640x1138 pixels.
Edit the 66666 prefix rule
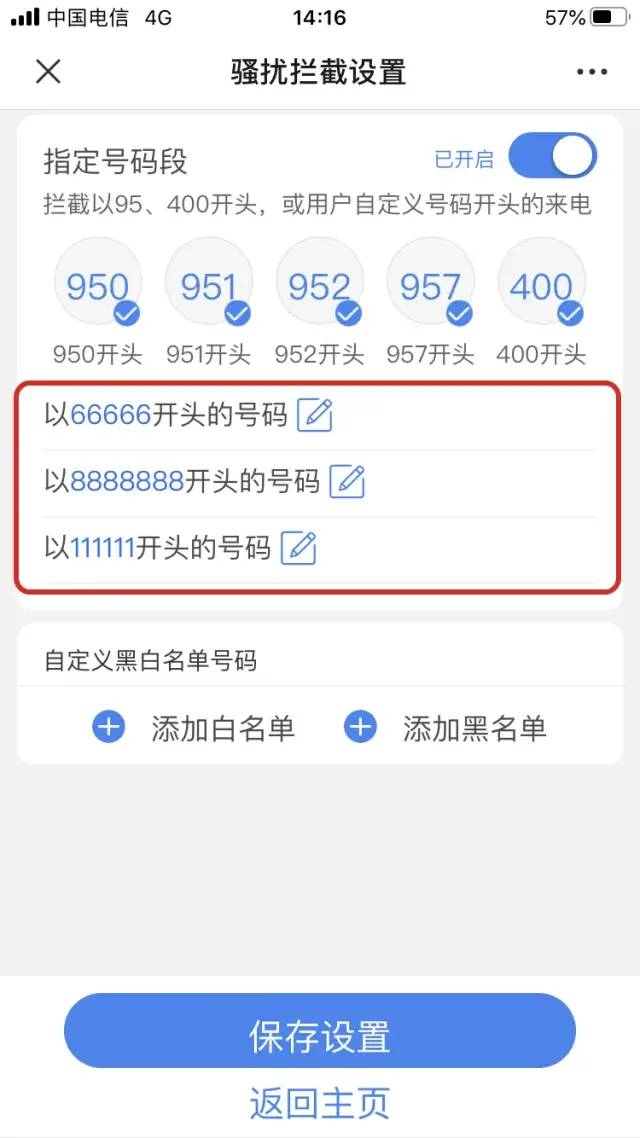(315, 414)
